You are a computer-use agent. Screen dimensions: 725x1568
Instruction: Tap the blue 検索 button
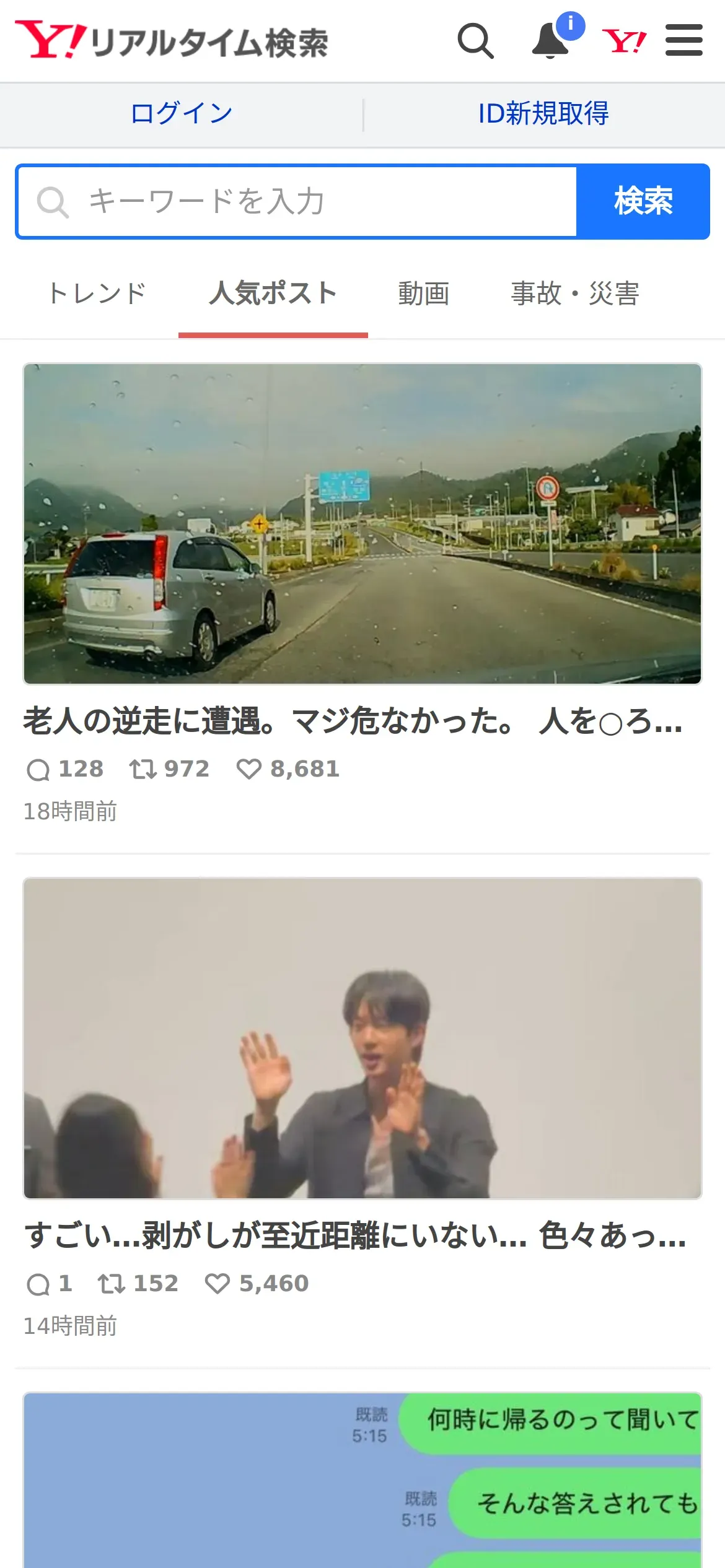coord(643,202)
